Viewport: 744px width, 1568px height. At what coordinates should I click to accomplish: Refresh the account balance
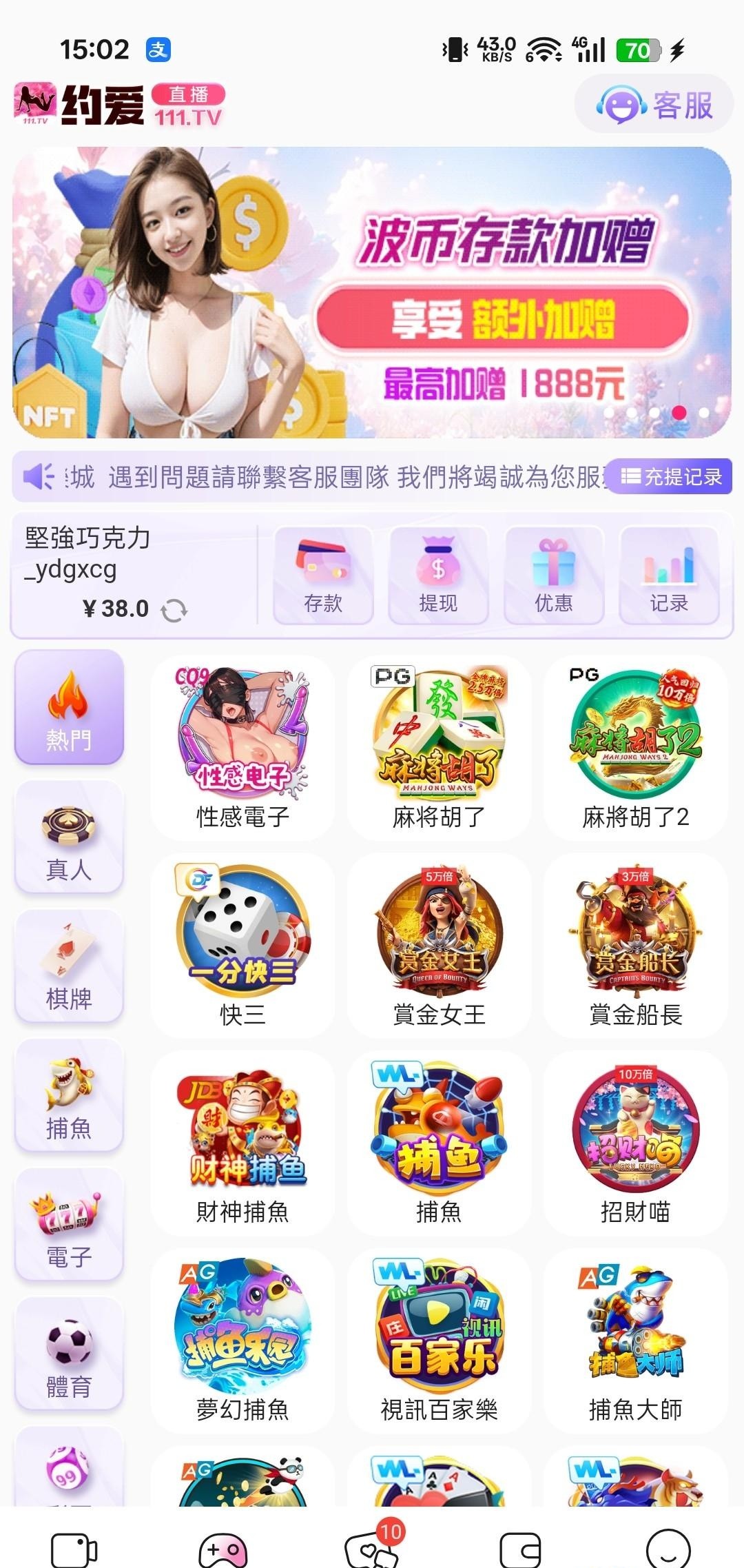174,611
